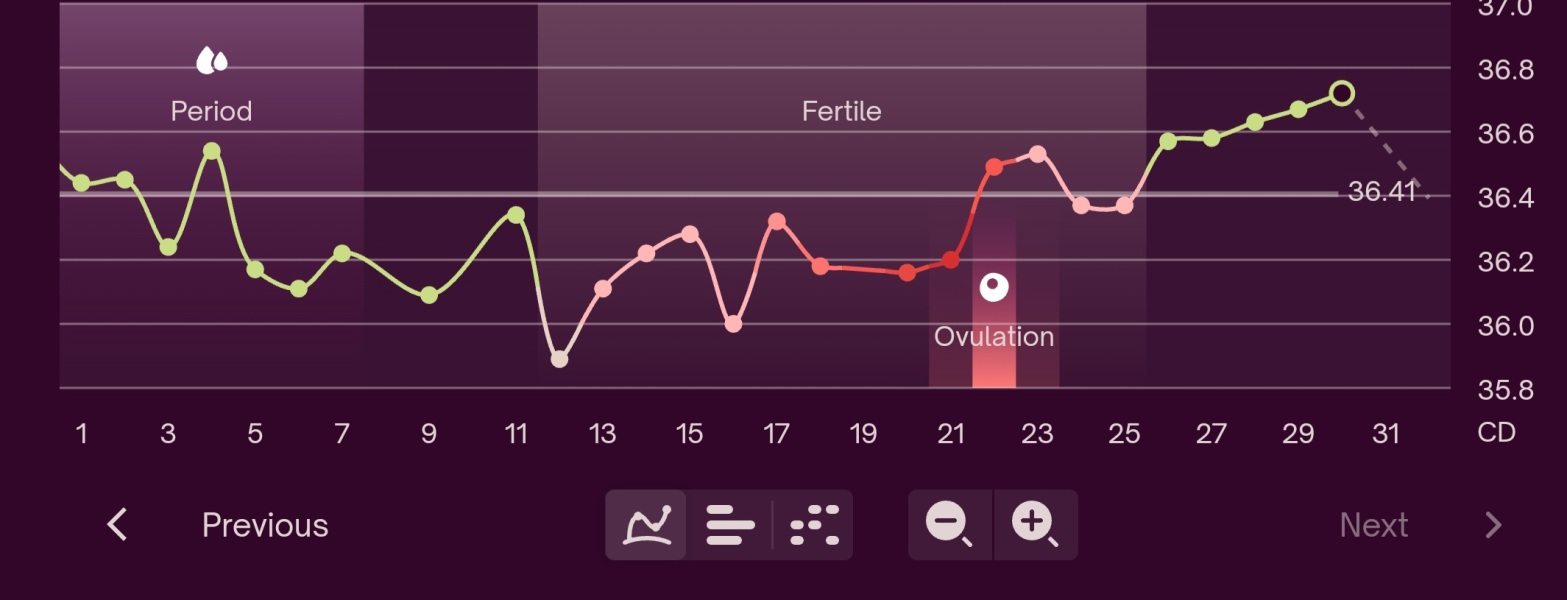Switch to the dot chart view

pos(813,524)
